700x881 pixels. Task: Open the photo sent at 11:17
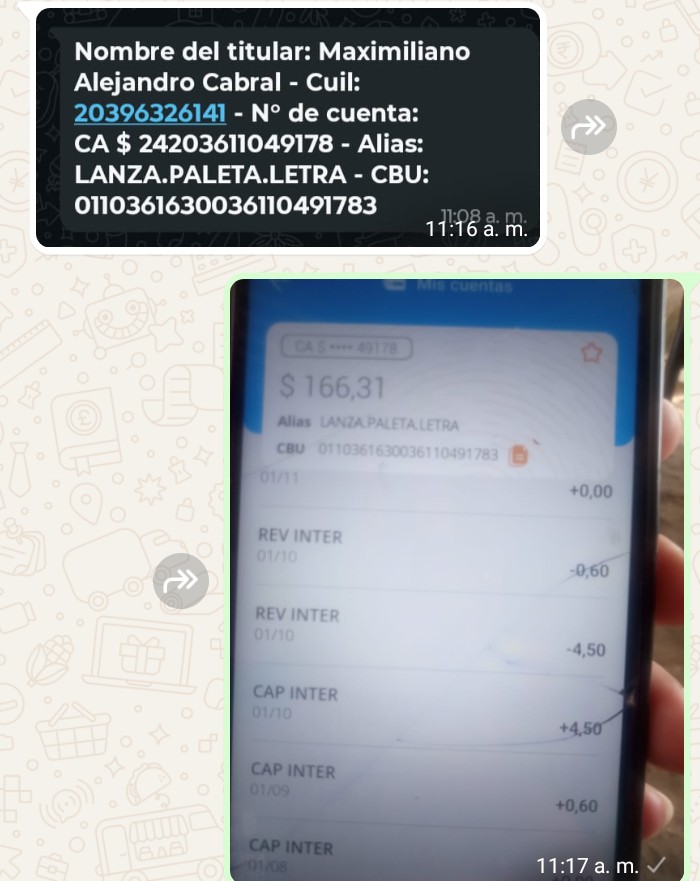click(456, 580)
